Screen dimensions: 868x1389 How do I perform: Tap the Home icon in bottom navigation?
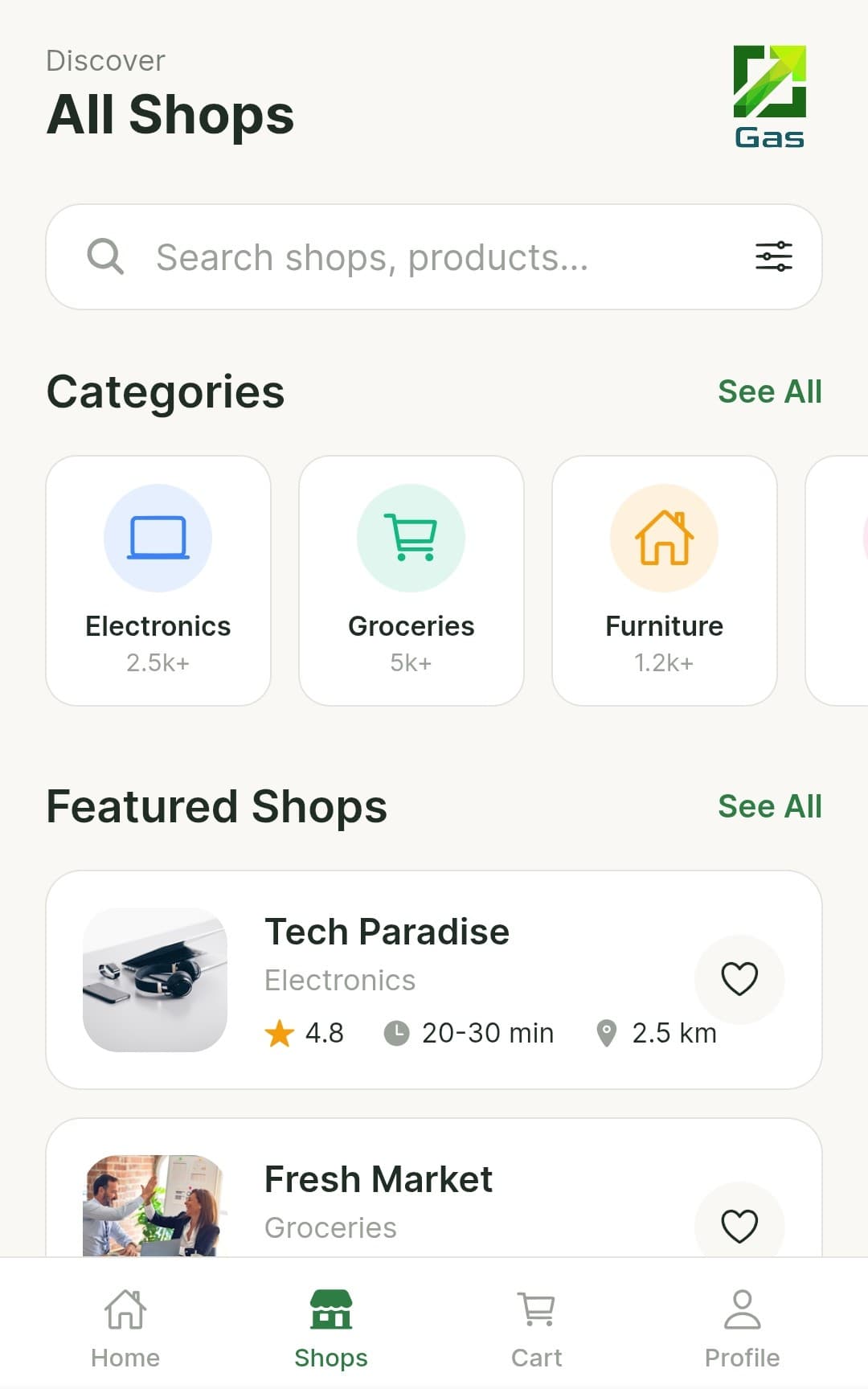(125, 1310)
